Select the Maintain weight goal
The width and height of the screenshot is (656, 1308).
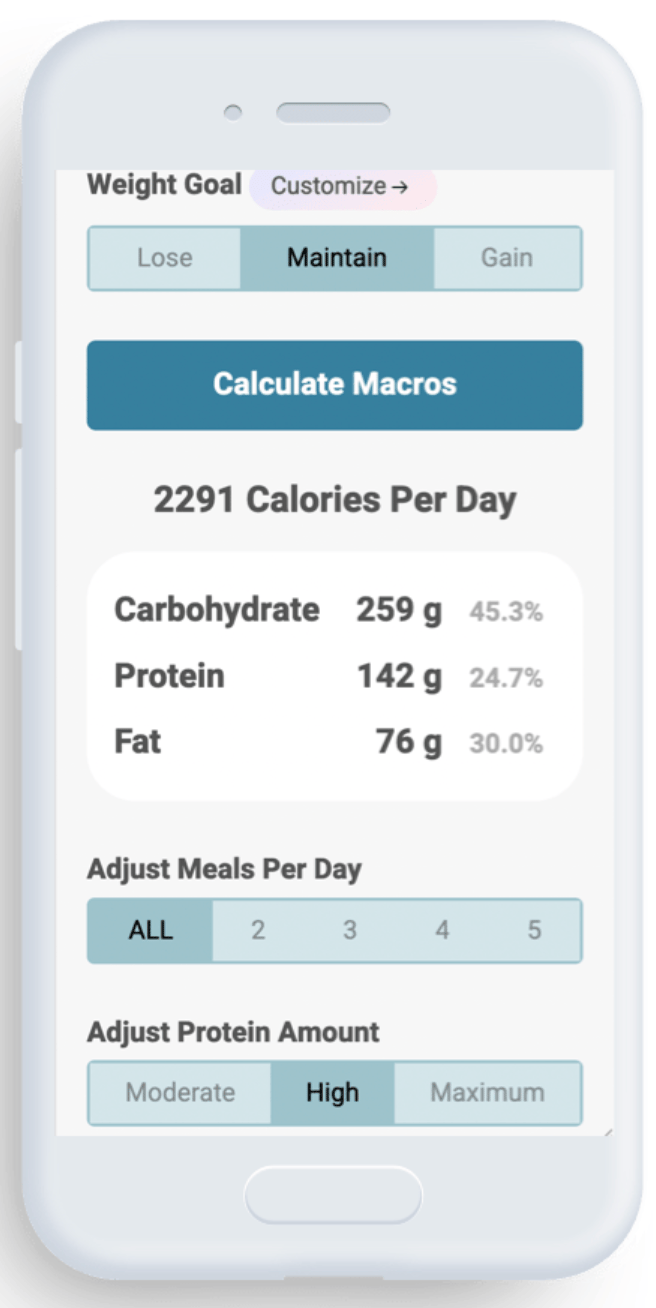point(336,258)
